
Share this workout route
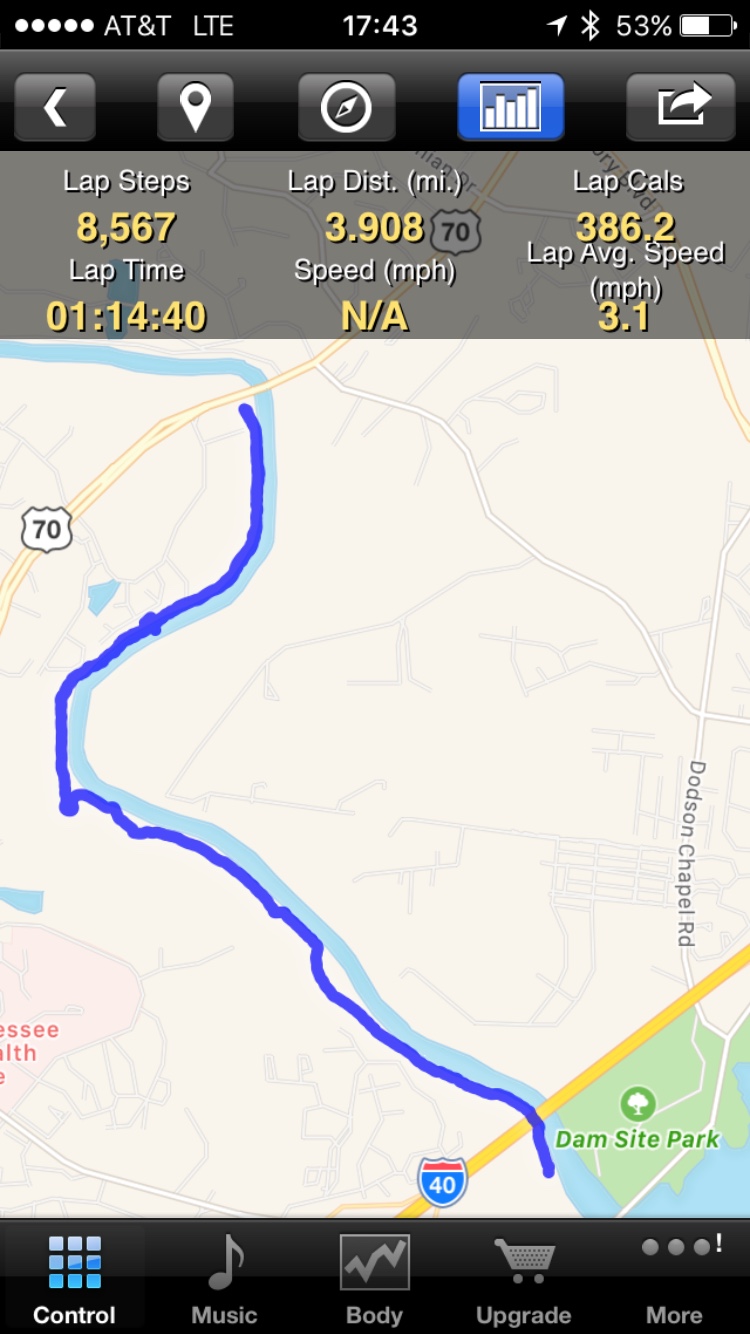pos(683,107)
